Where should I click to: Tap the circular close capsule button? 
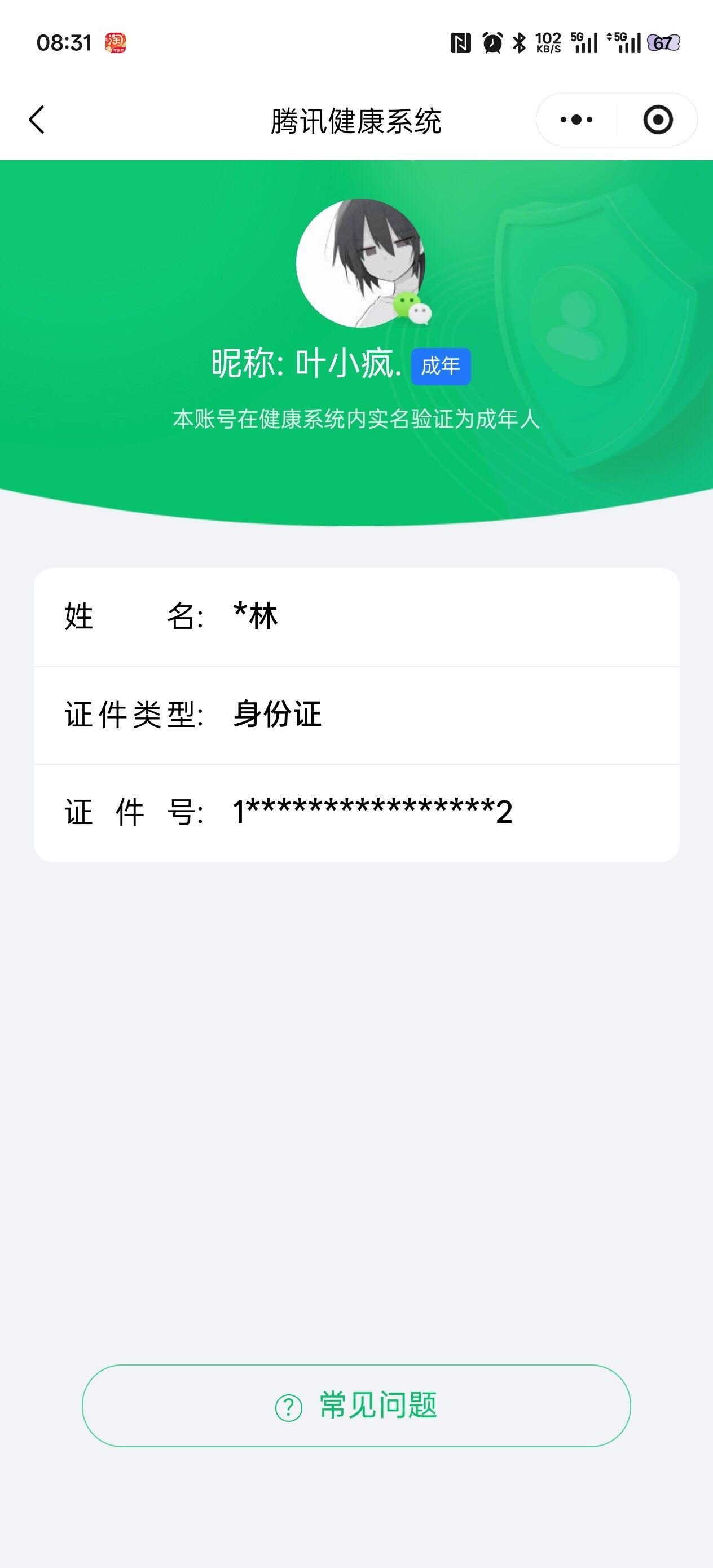coord(658,120)
